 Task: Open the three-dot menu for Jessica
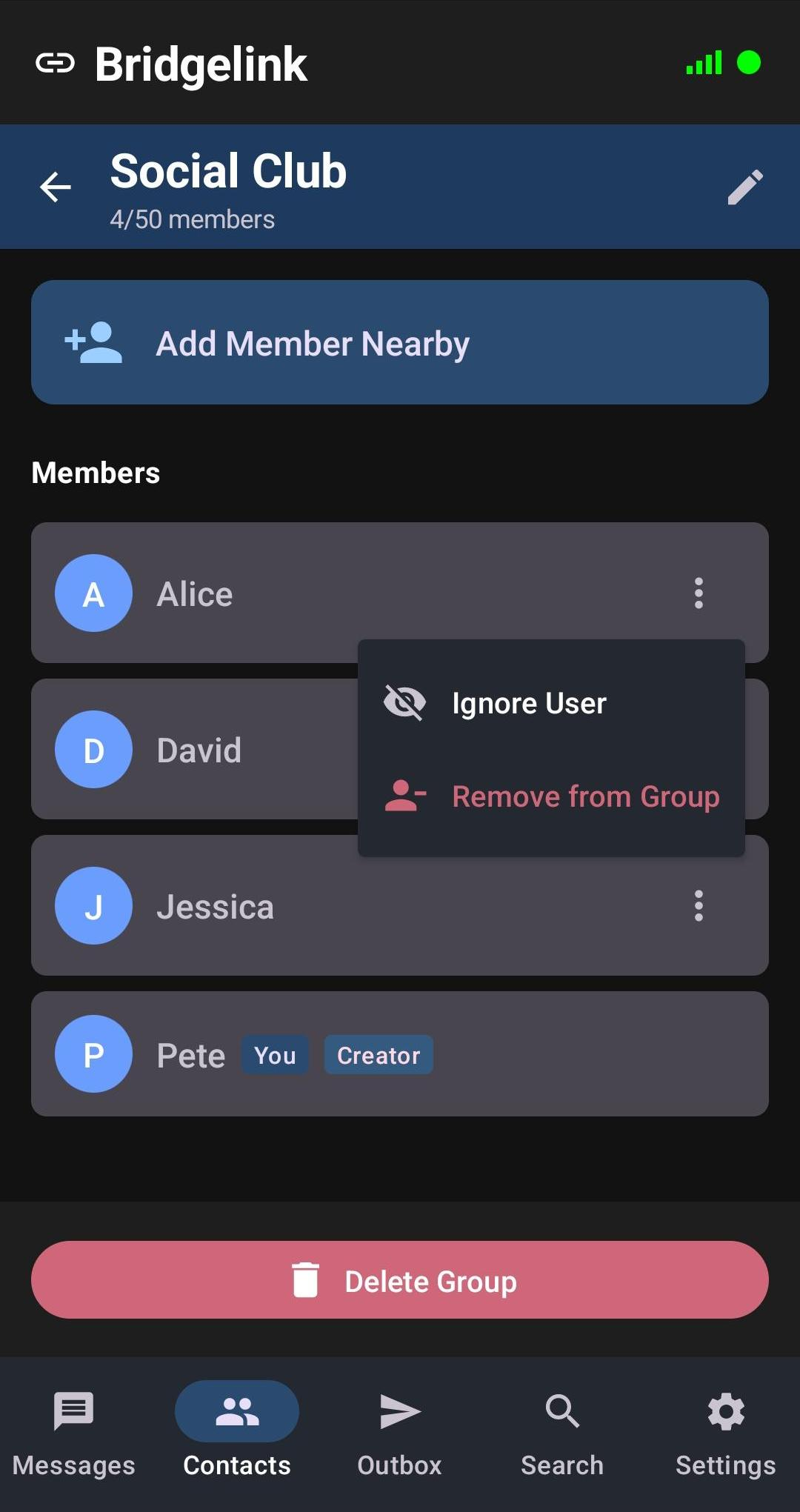coord(699,906)
